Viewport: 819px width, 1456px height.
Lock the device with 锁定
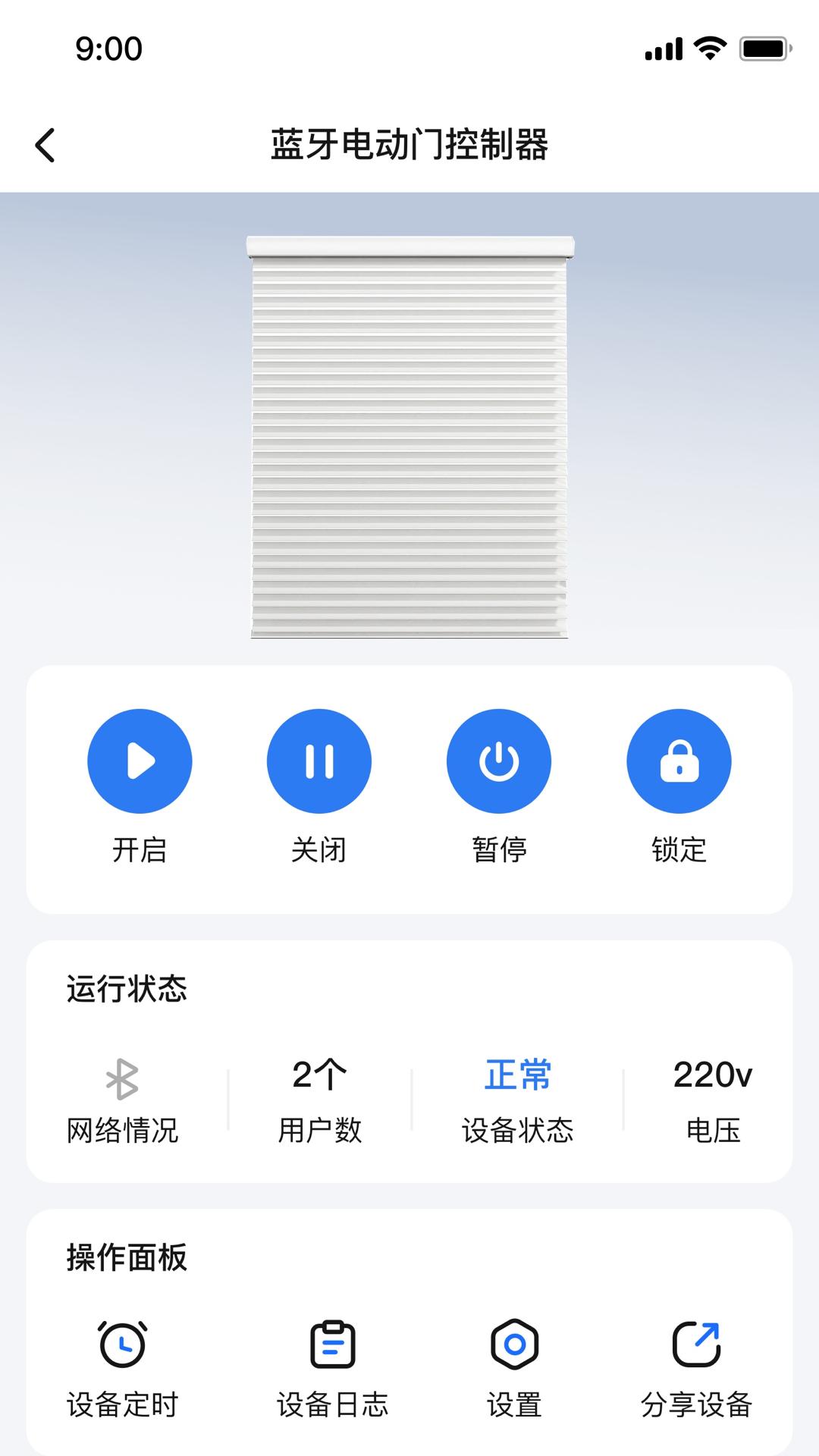(x=679, y=761)
